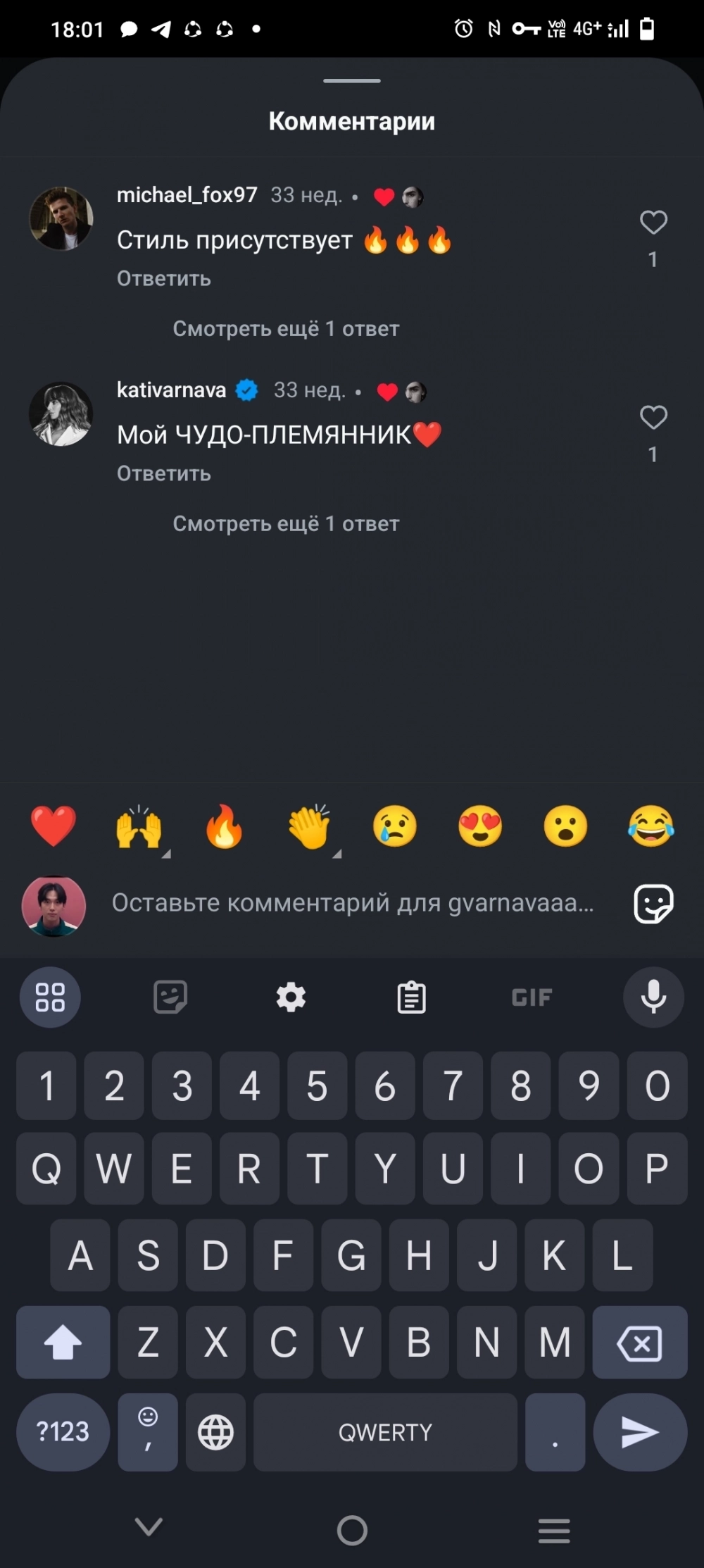Expand one more reply under kativarnava

click(286, 524)
